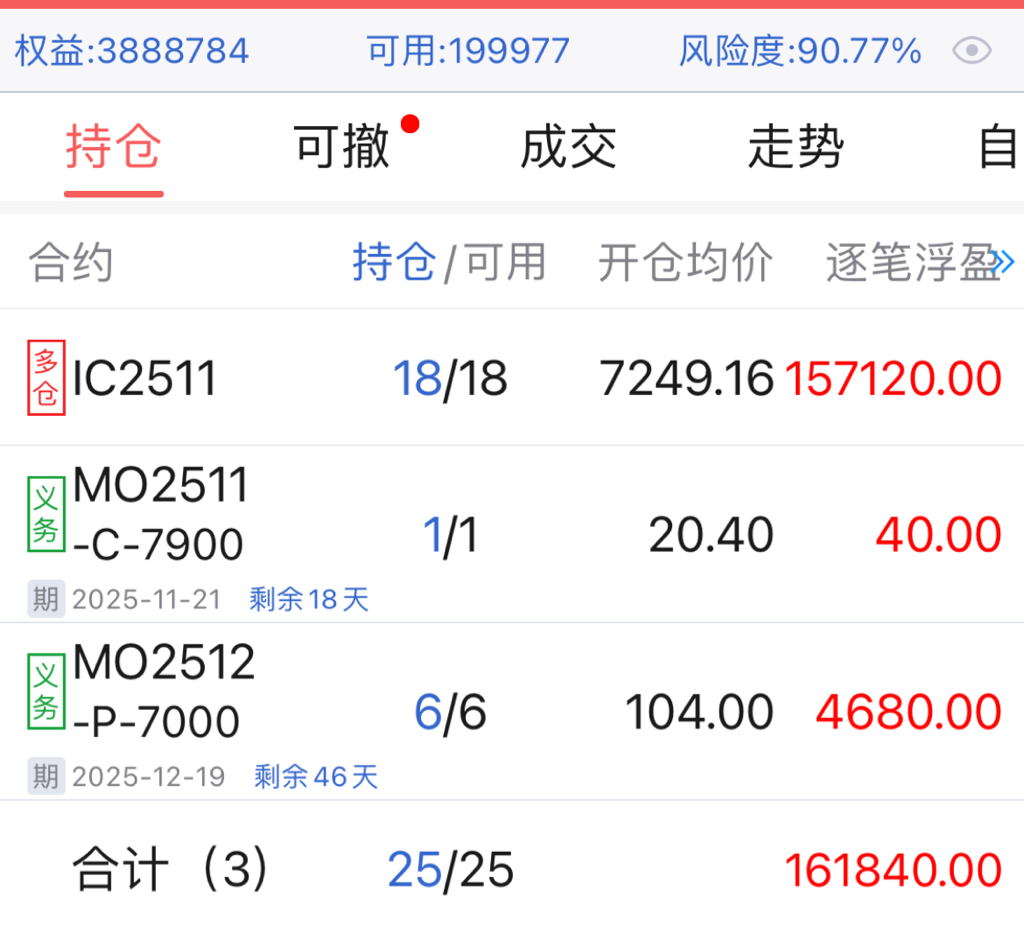This screenshot has height=935, width=1024.
Task: Select the 持仓 tab
Action: click(114, 148)
